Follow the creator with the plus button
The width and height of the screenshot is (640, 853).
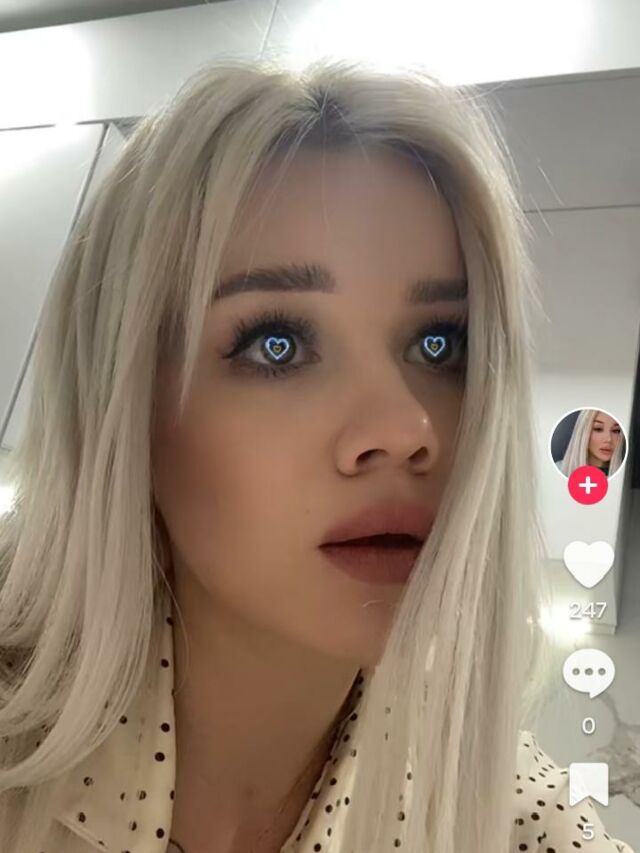click(588, 485)
